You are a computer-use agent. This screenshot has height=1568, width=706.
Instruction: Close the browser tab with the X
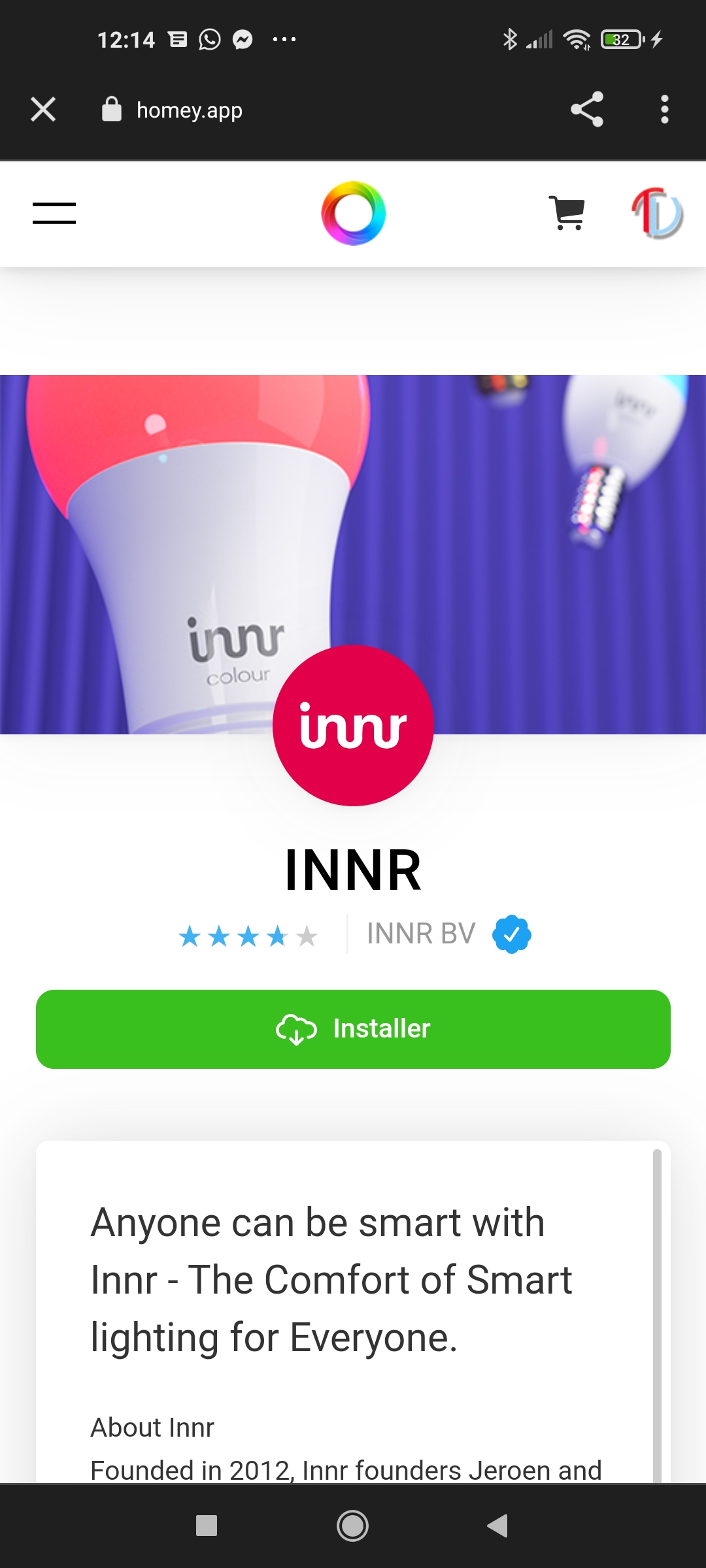click(43, 110)
